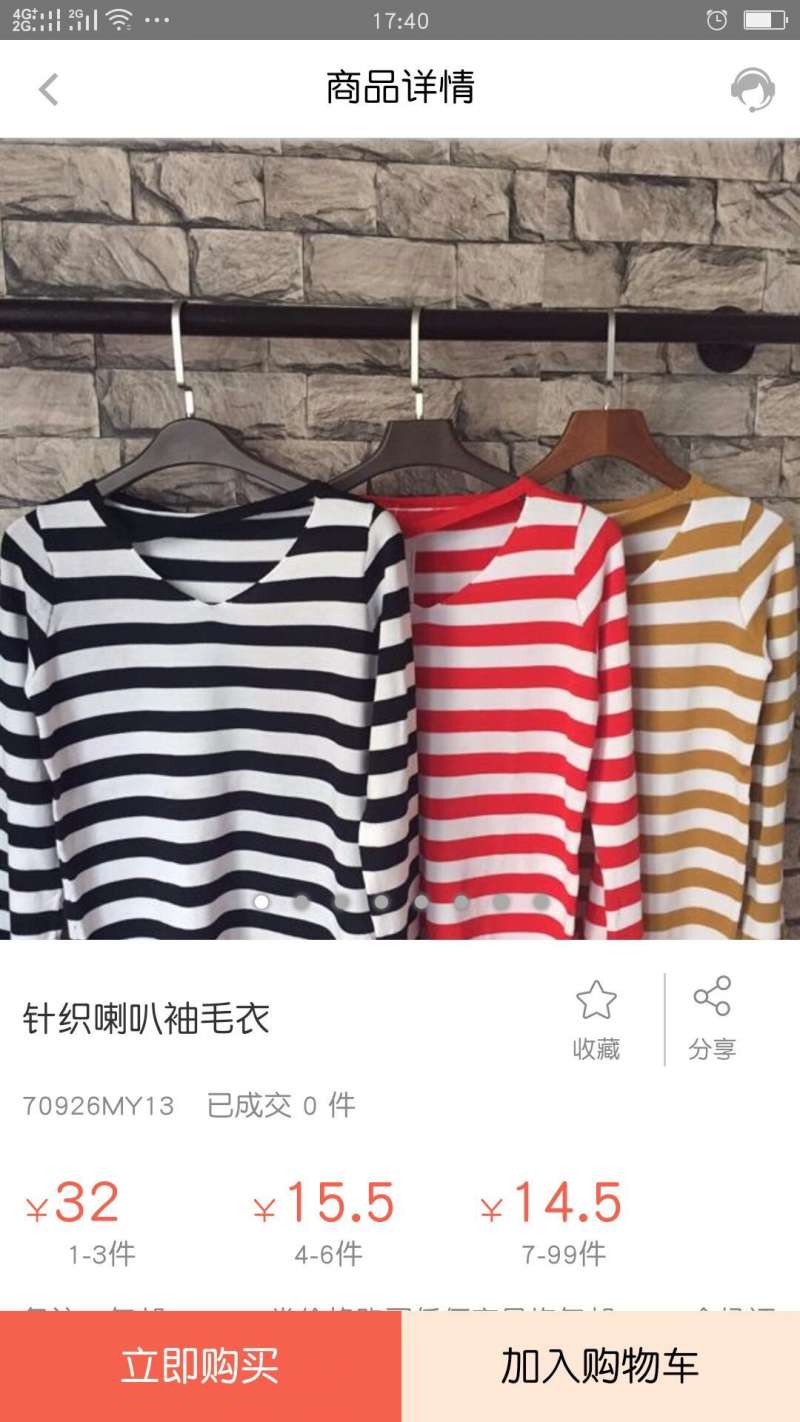The image size is (800, 1422).
Task: Add sweater to favorites with 收藏 star
Action: pos(596,1018)
